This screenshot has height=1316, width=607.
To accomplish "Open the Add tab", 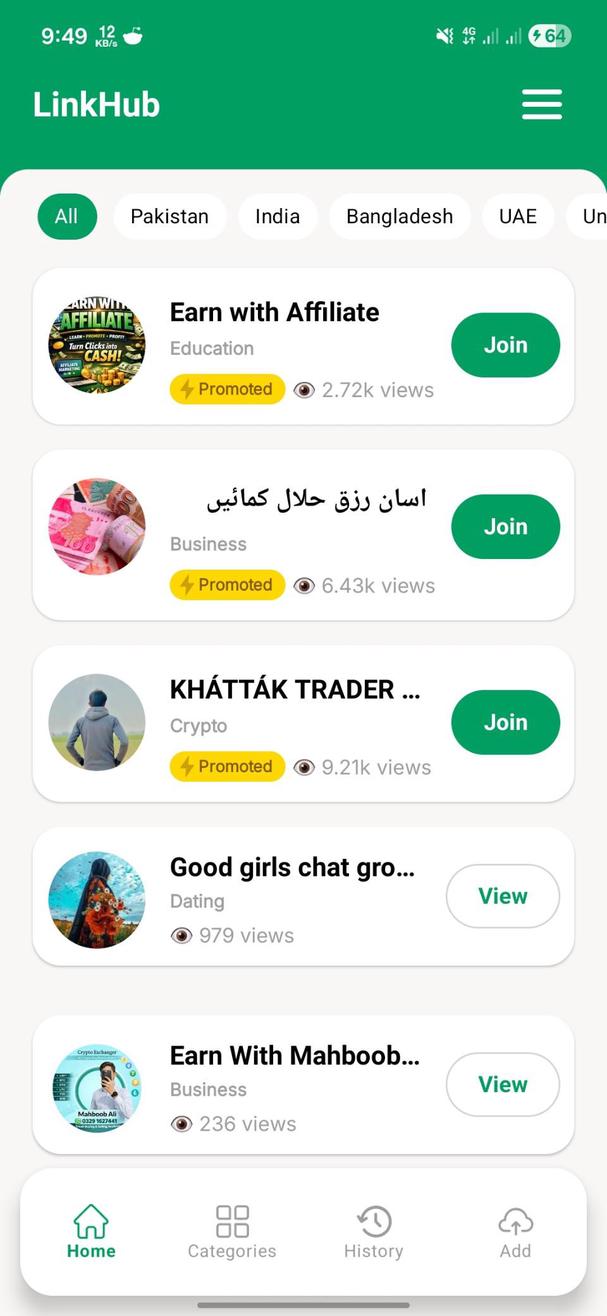I will [516, 1231].
